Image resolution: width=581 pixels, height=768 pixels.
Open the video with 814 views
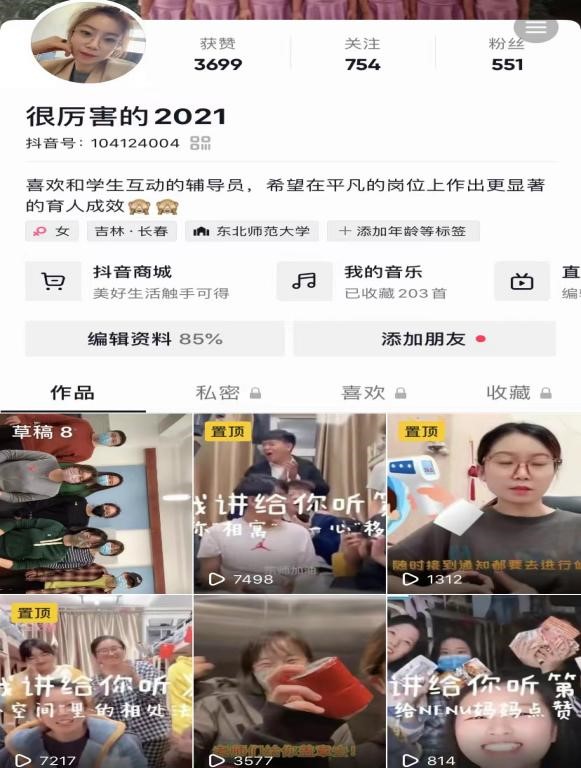tap(484, 682)
